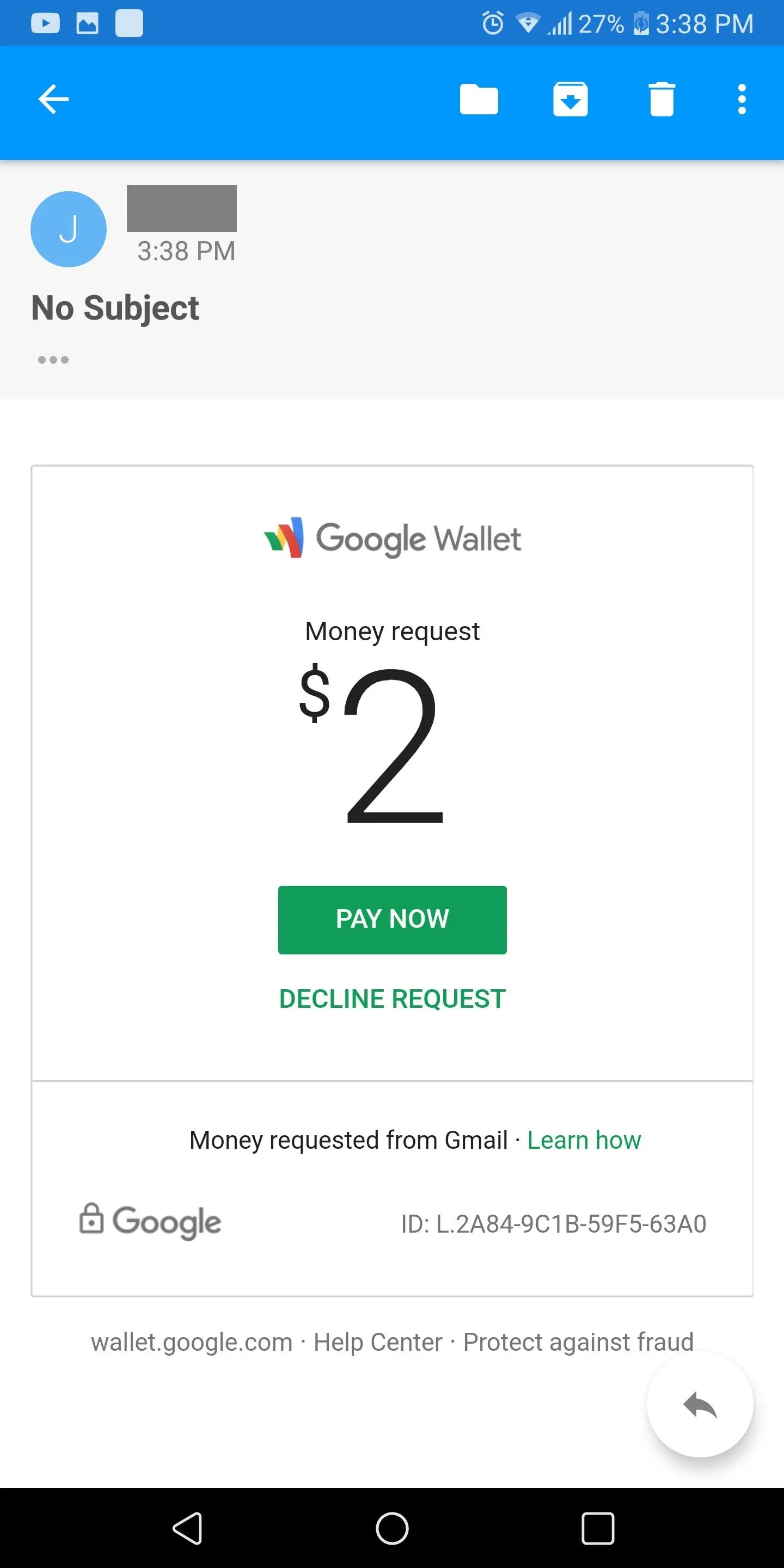Open the Learn how link
Image resolution: width=784 pixels, height=1568 pixels.
coord(584,1140)
